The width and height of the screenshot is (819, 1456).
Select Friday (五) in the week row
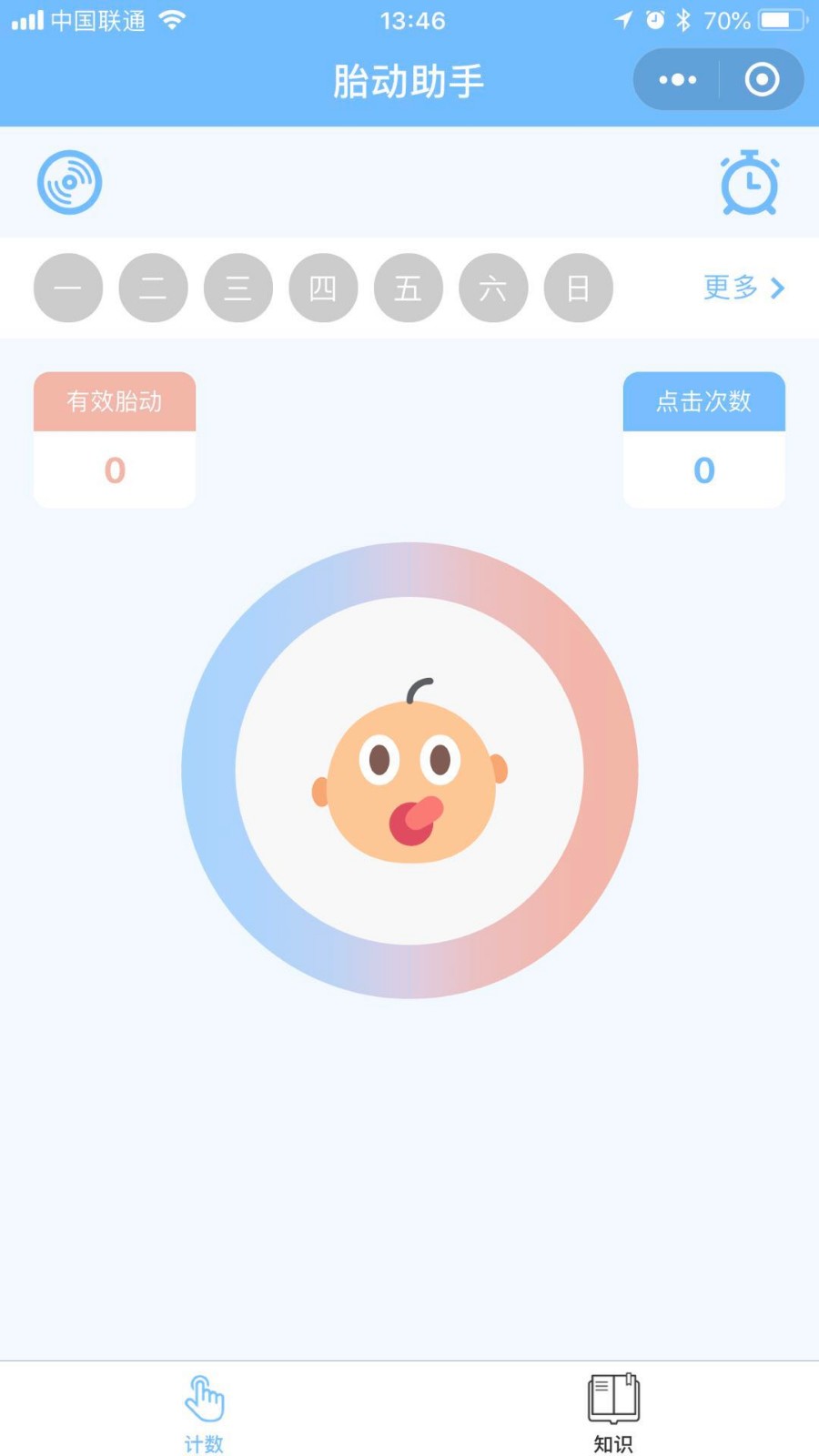pos(408,288)
